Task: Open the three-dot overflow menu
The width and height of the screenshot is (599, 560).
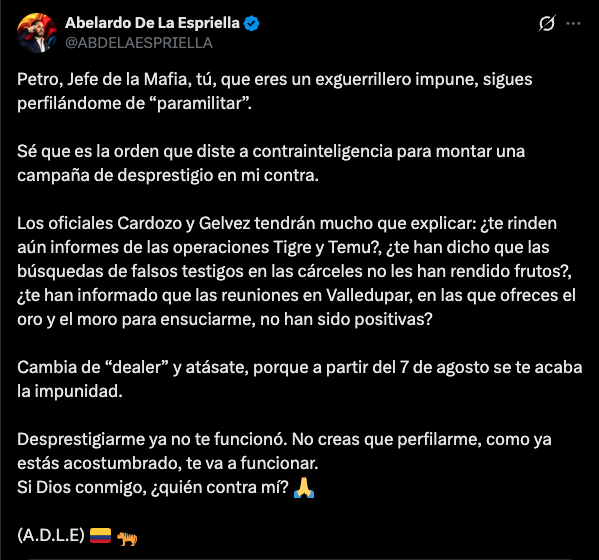Action: tap(573, 24)
